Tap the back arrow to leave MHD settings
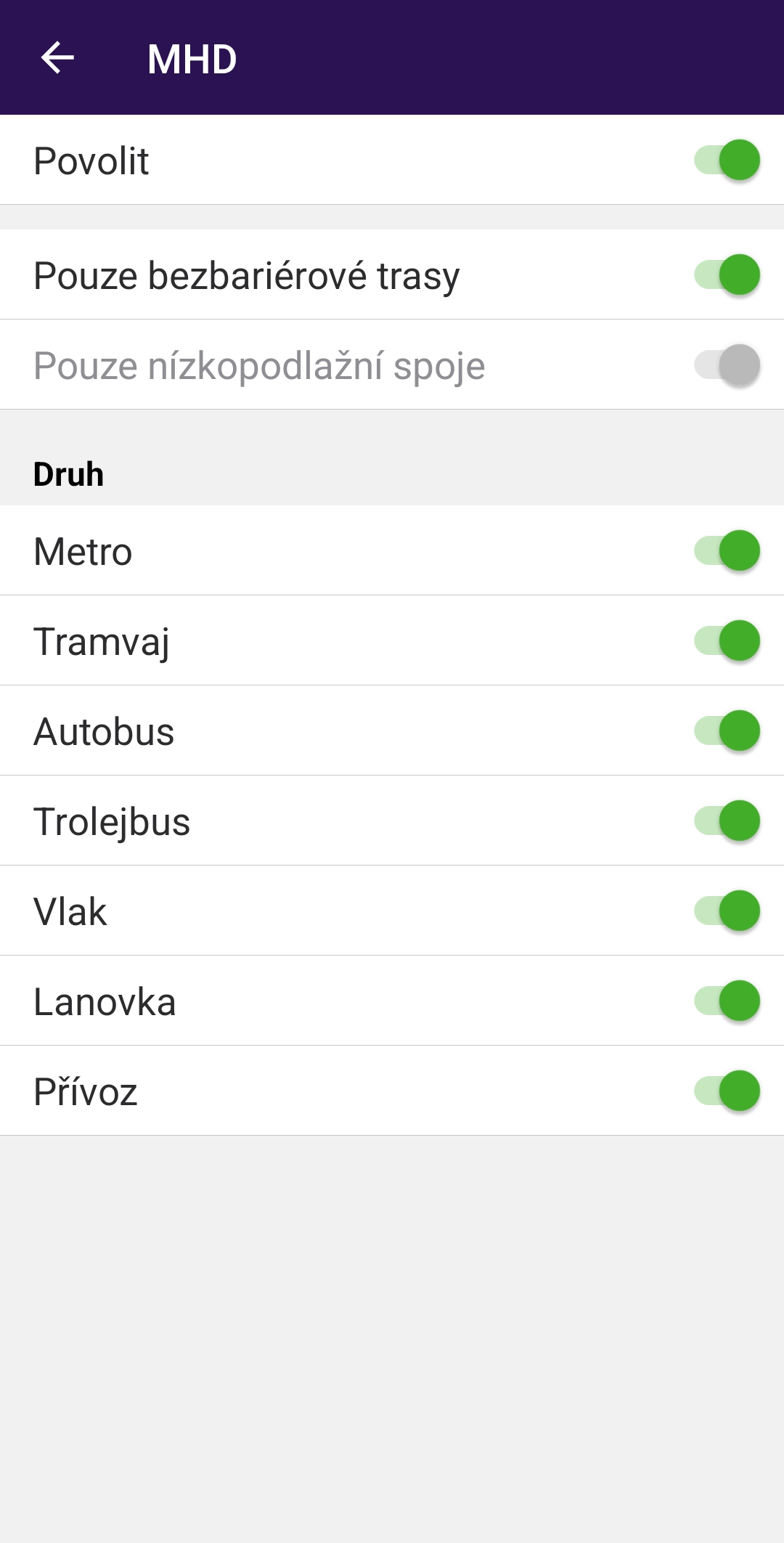 (x=58, y=58)
